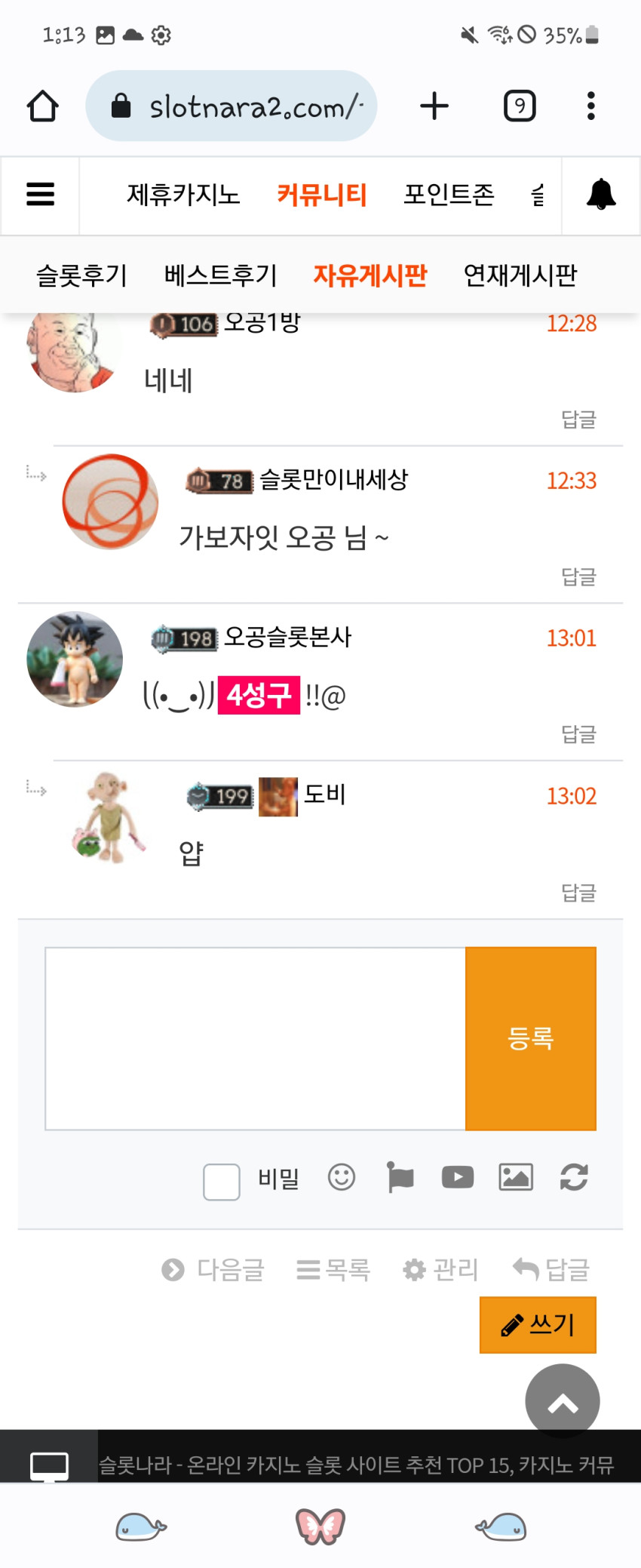Reply to 도비's comment with 답글
The height and width of the screenshot is (1568, 641).
click(578, 893)
